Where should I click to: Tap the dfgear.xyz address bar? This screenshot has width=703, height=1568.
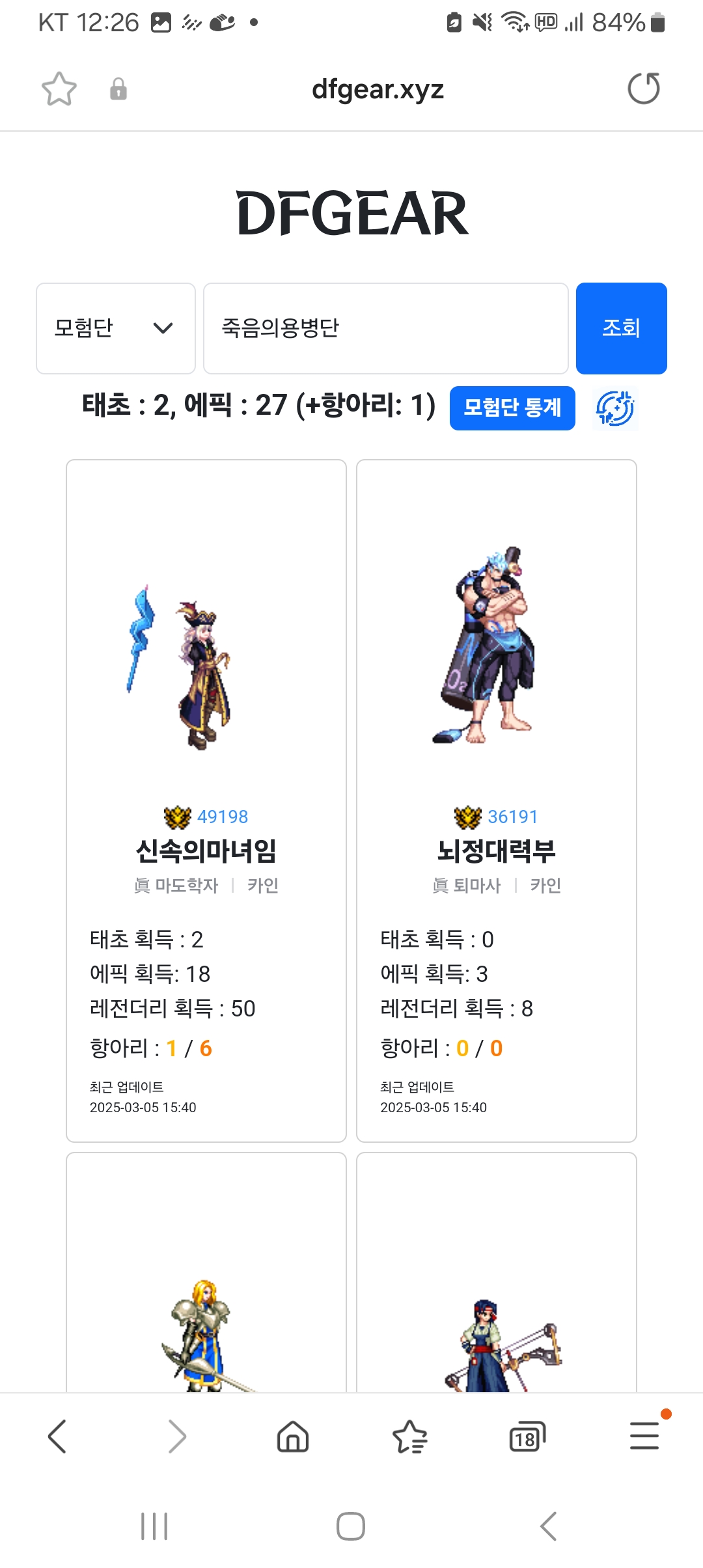[378, 89]
